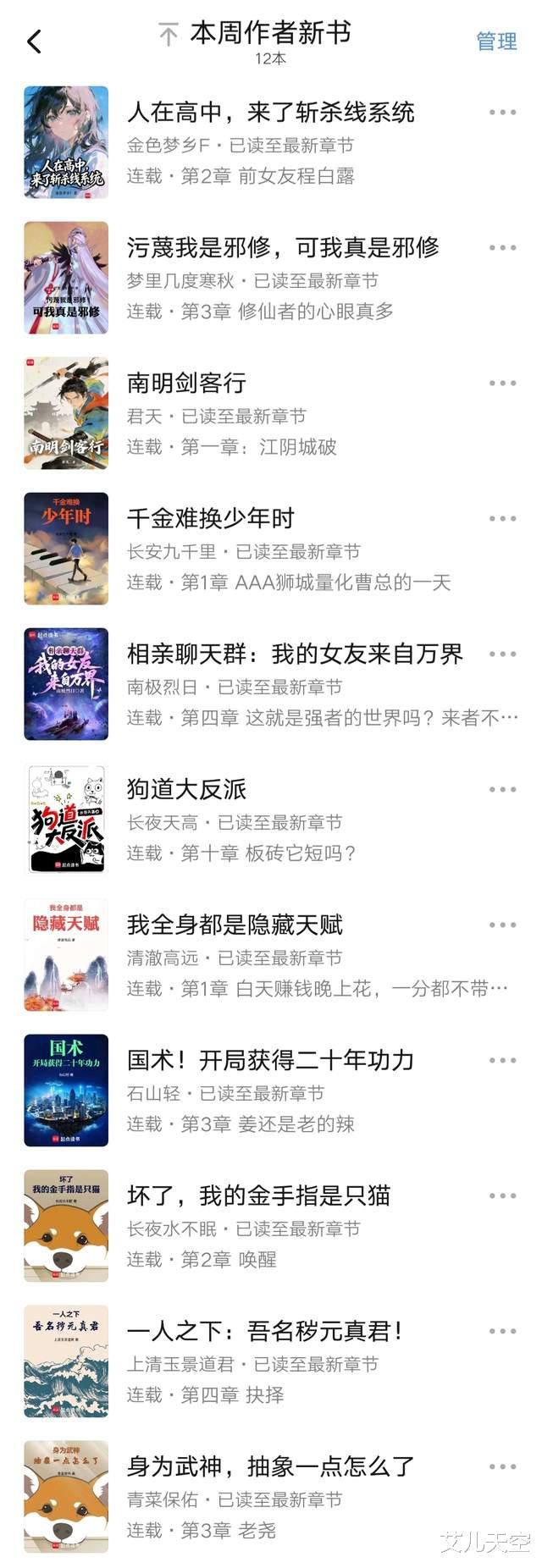Open more options for 国术！开局获得二十年功力
This screenshot has height=1568, width=542.
[502, 1060]
